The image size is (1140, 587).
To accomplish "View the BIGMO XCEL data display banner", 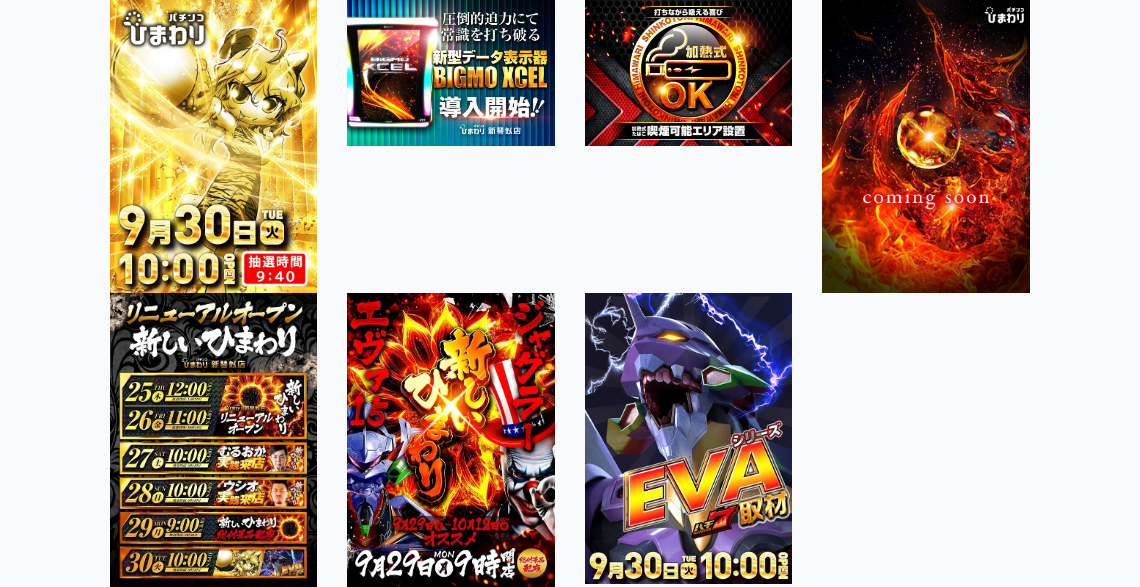I will pyautogui.click(x=450, y=73).
